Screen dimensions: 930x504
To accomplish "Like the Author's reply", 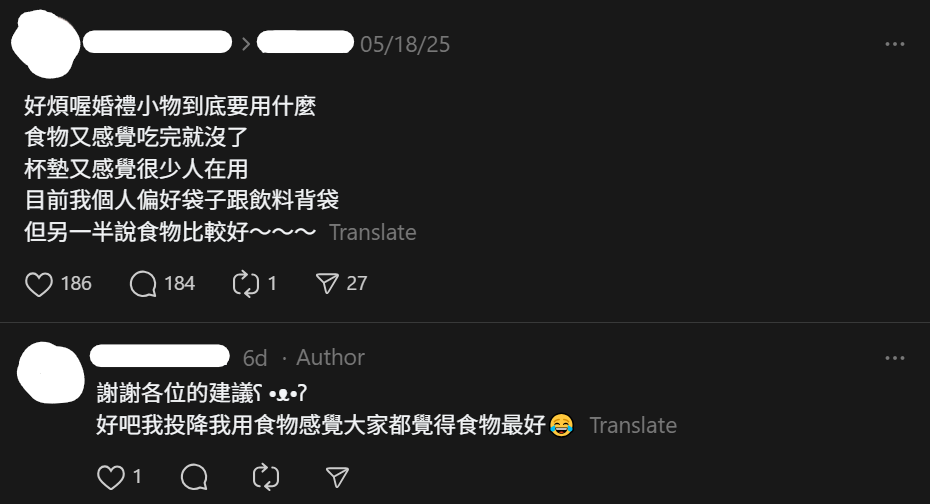I will tap(110, 477).
